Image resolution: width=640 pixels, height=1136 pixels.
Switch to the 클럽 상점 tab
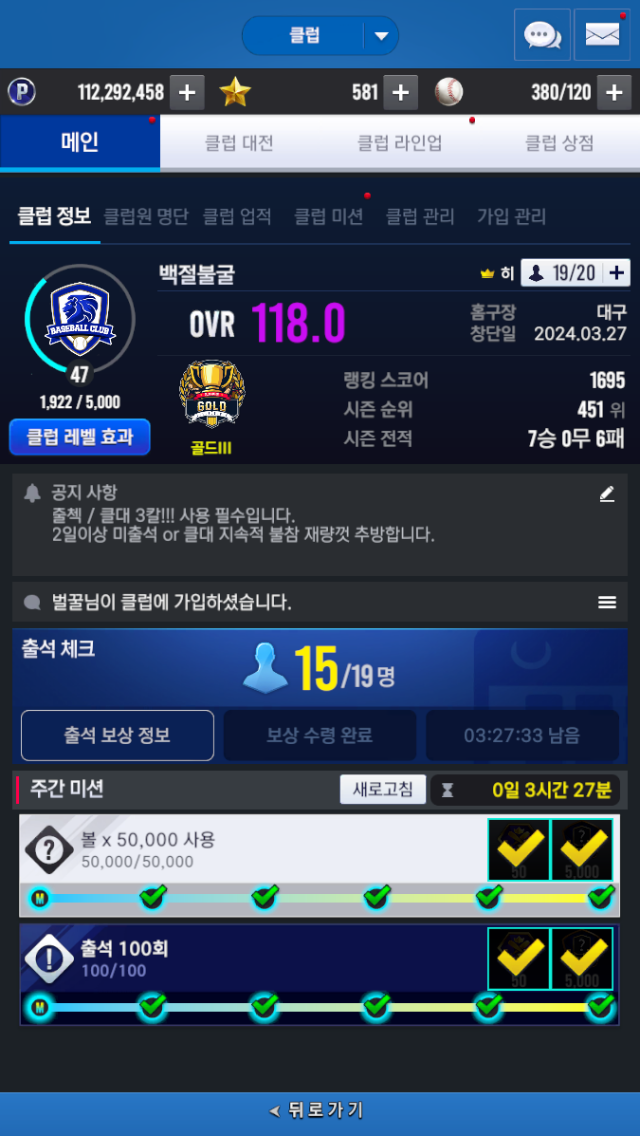[x=560, y=143]
